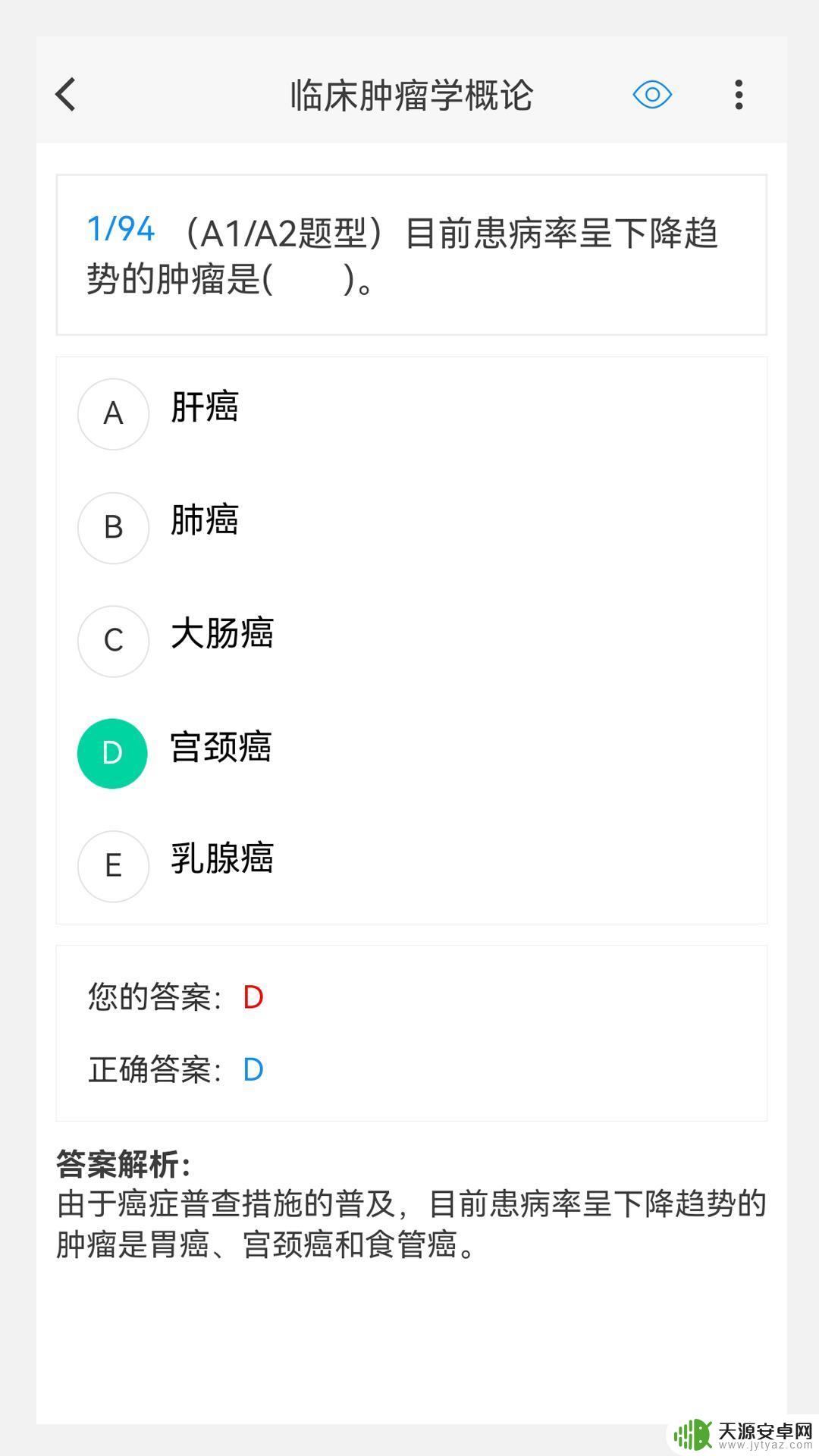
Task: Choose option B 肺癌
Action: (411, 527)
